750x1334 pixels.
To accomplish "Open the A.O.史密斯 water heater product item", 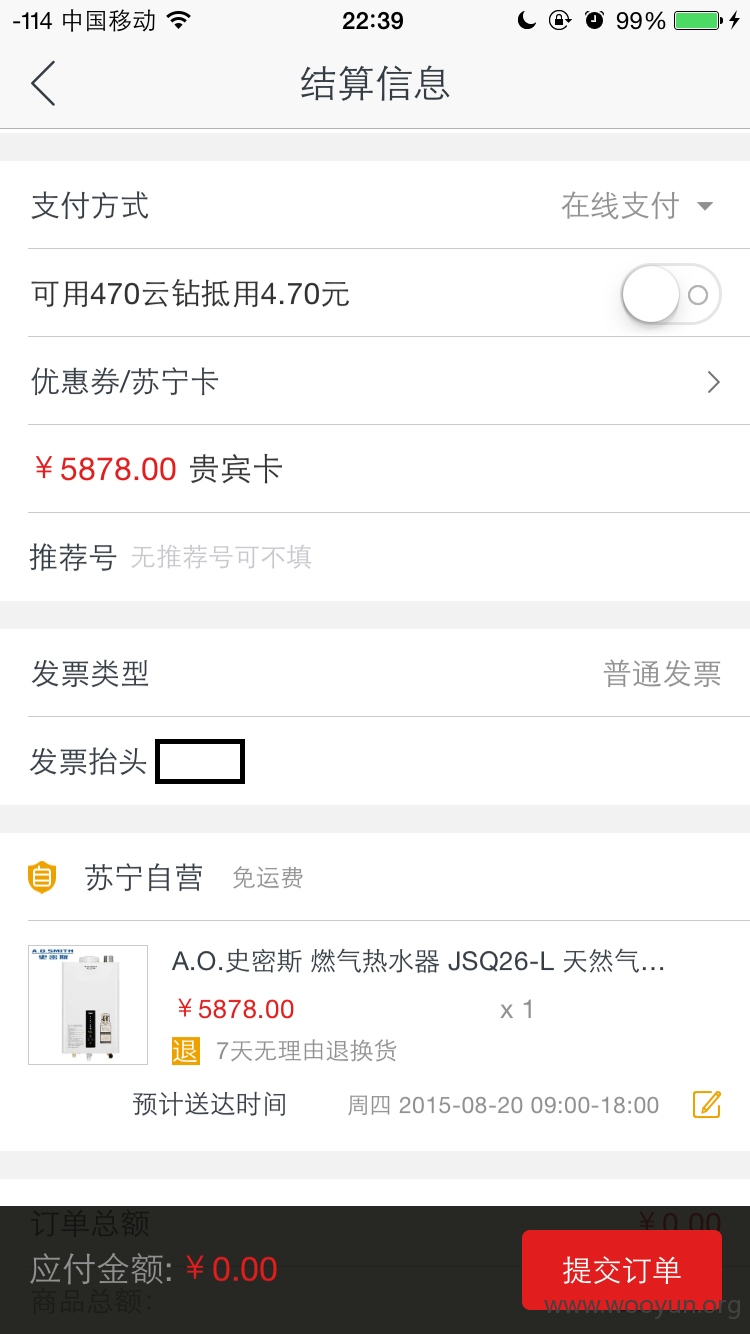I will point(375,1004).
